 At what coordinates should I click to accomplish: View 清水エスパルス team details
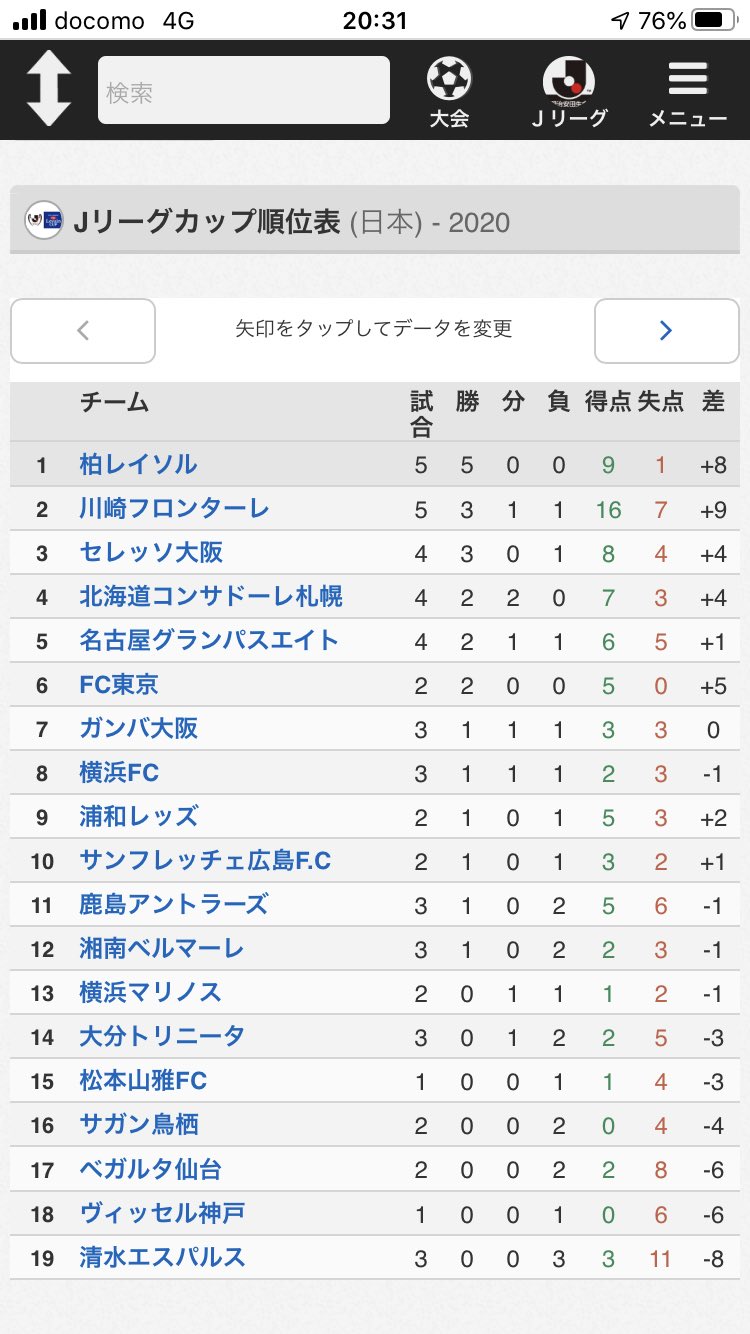162,1257
